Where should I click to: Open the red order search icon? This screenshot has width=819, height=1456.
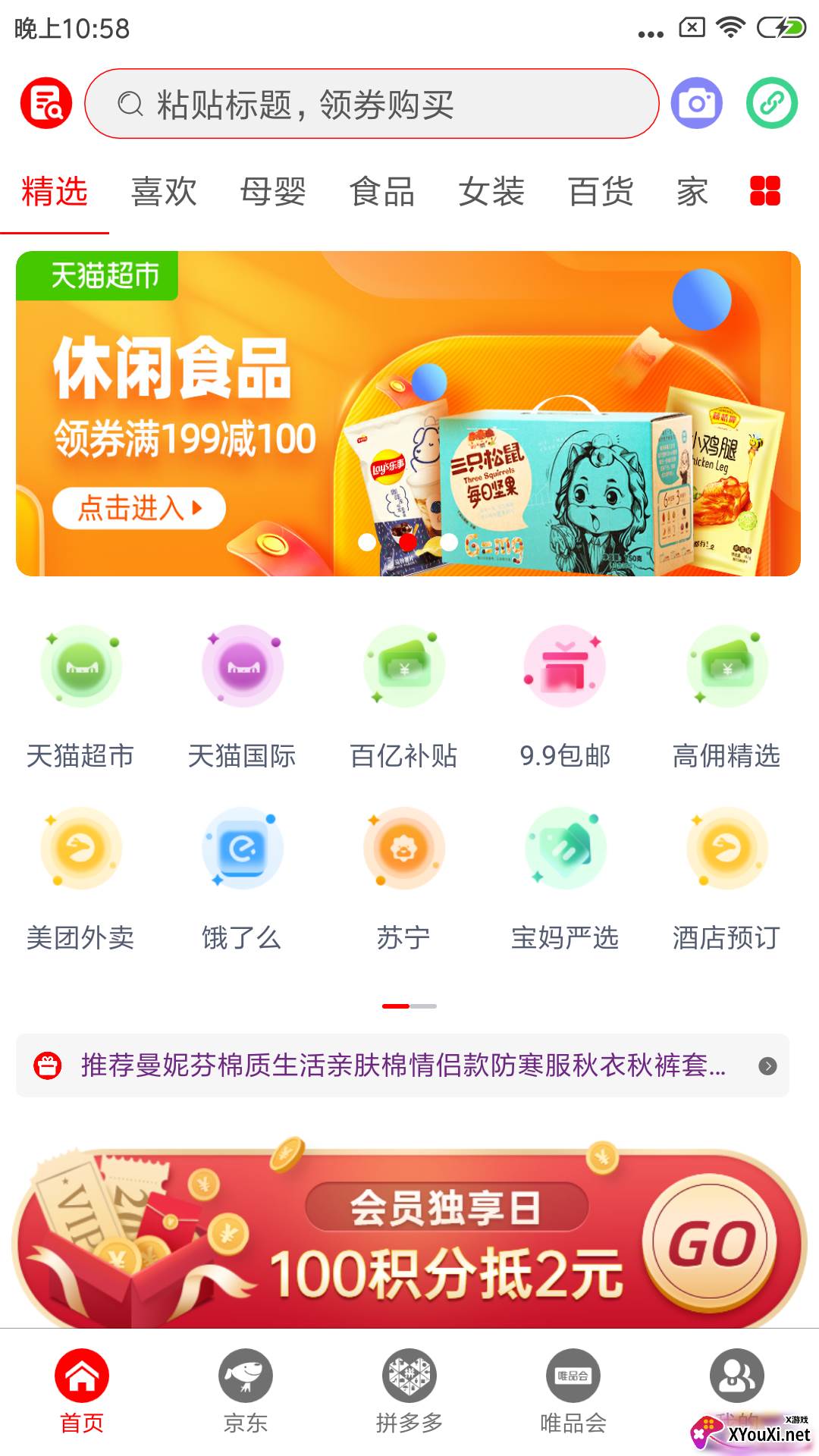click(x=46, y=103)
